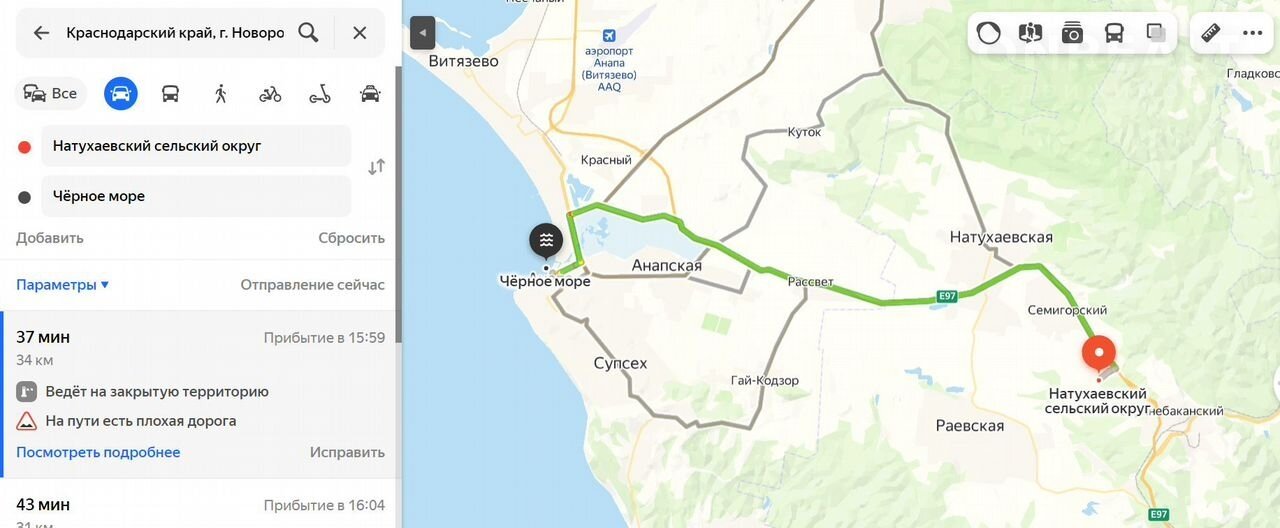Switch to public transport routes
The image size is (1280, 528).
pyautogui.click(x=171, y=94)
